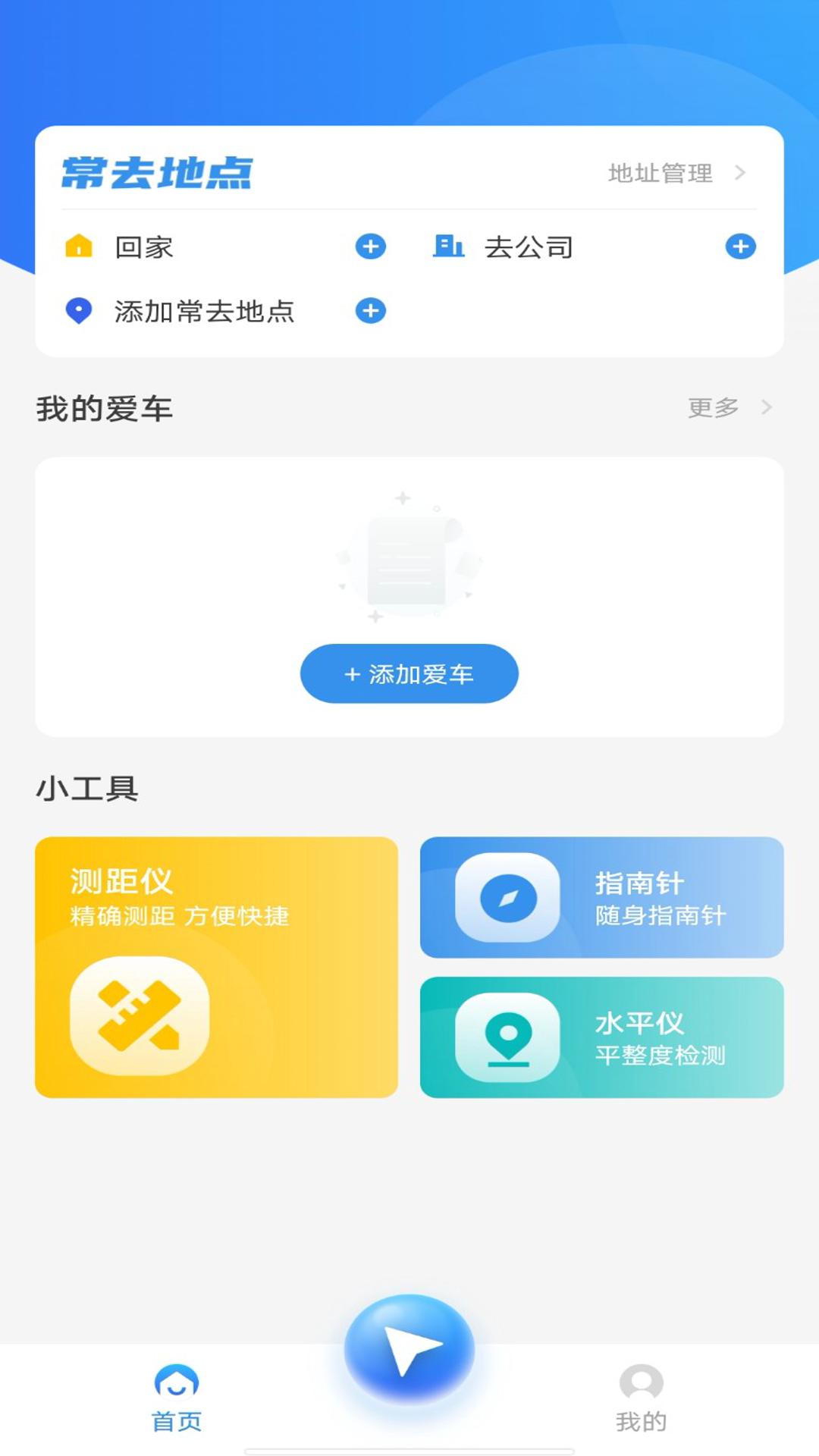The width and height of the screenshot is (819, 1456).
Task: Launch the 指南针 compass tool
Action: click(601, 897)
